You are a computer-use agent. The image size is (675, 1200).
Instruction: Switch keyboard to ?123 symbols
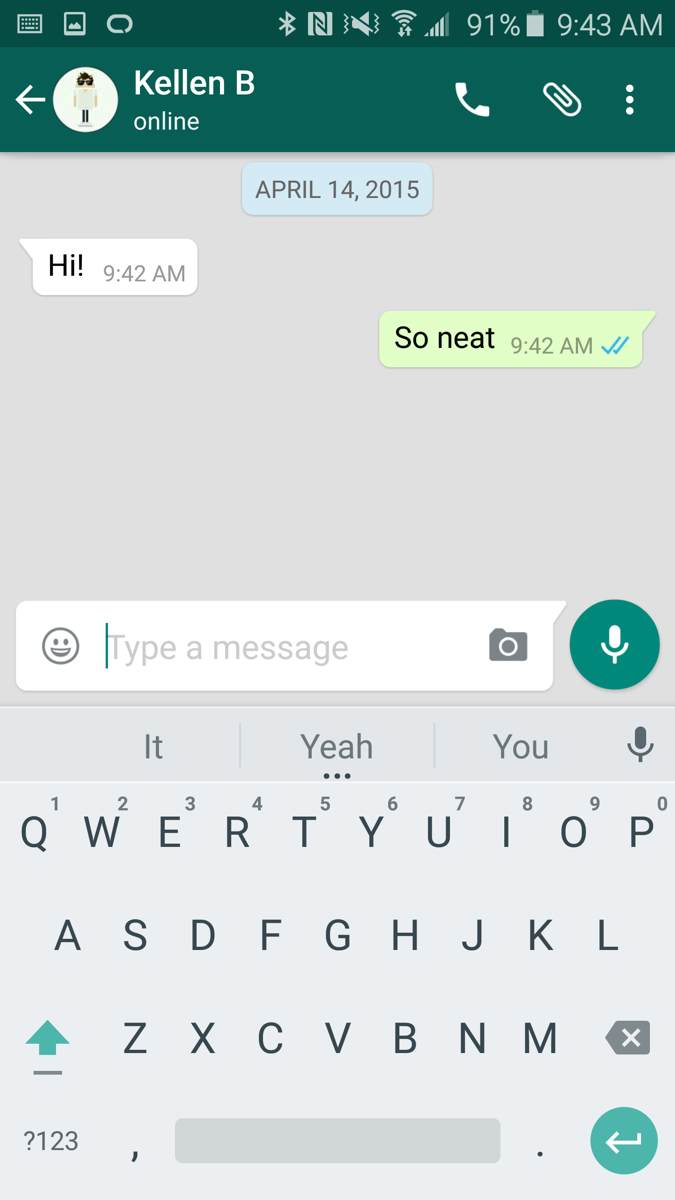tap(51, 1141)
